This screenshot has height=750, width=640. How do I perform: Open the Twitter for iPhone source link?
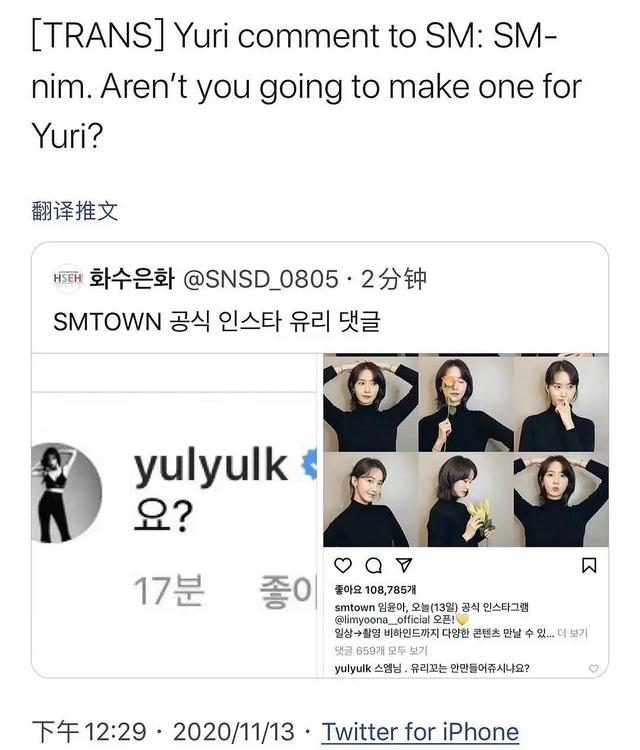tap(420, 731)
